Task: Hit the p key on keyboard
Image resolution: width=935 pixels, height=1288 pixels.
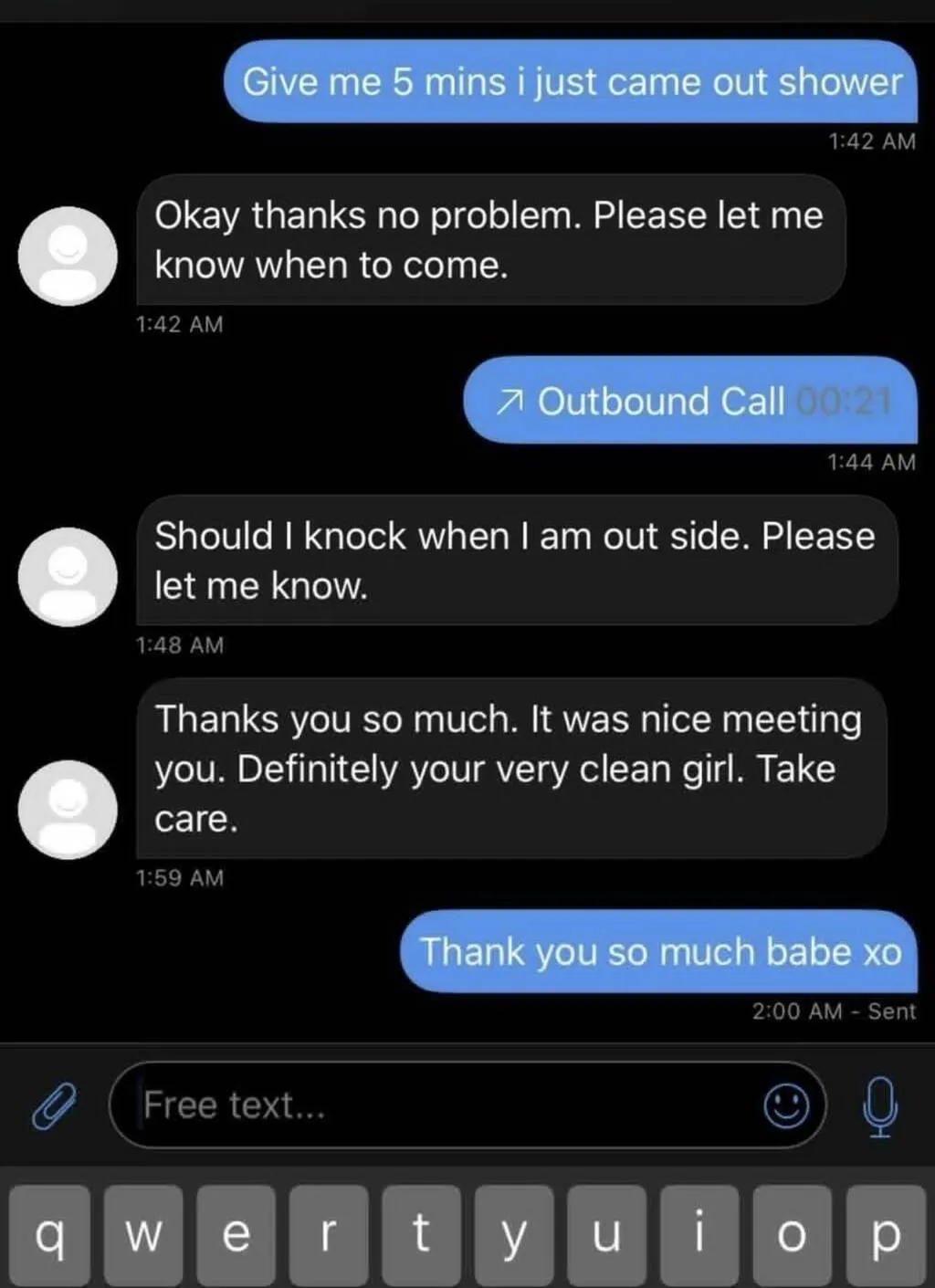Action: 886,1234
